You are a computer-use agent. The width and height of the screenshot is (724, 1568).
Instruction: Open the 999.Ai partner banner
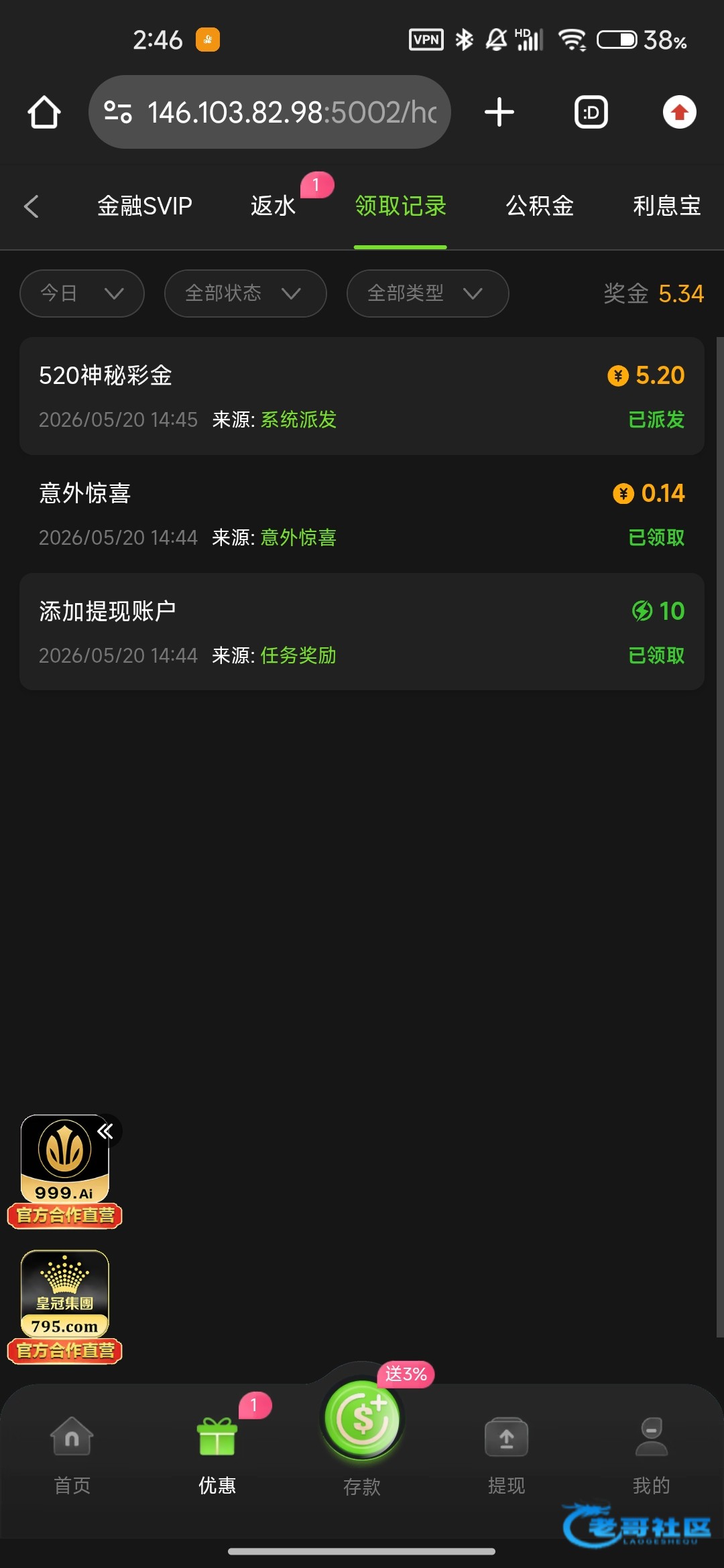point(64,1171)
